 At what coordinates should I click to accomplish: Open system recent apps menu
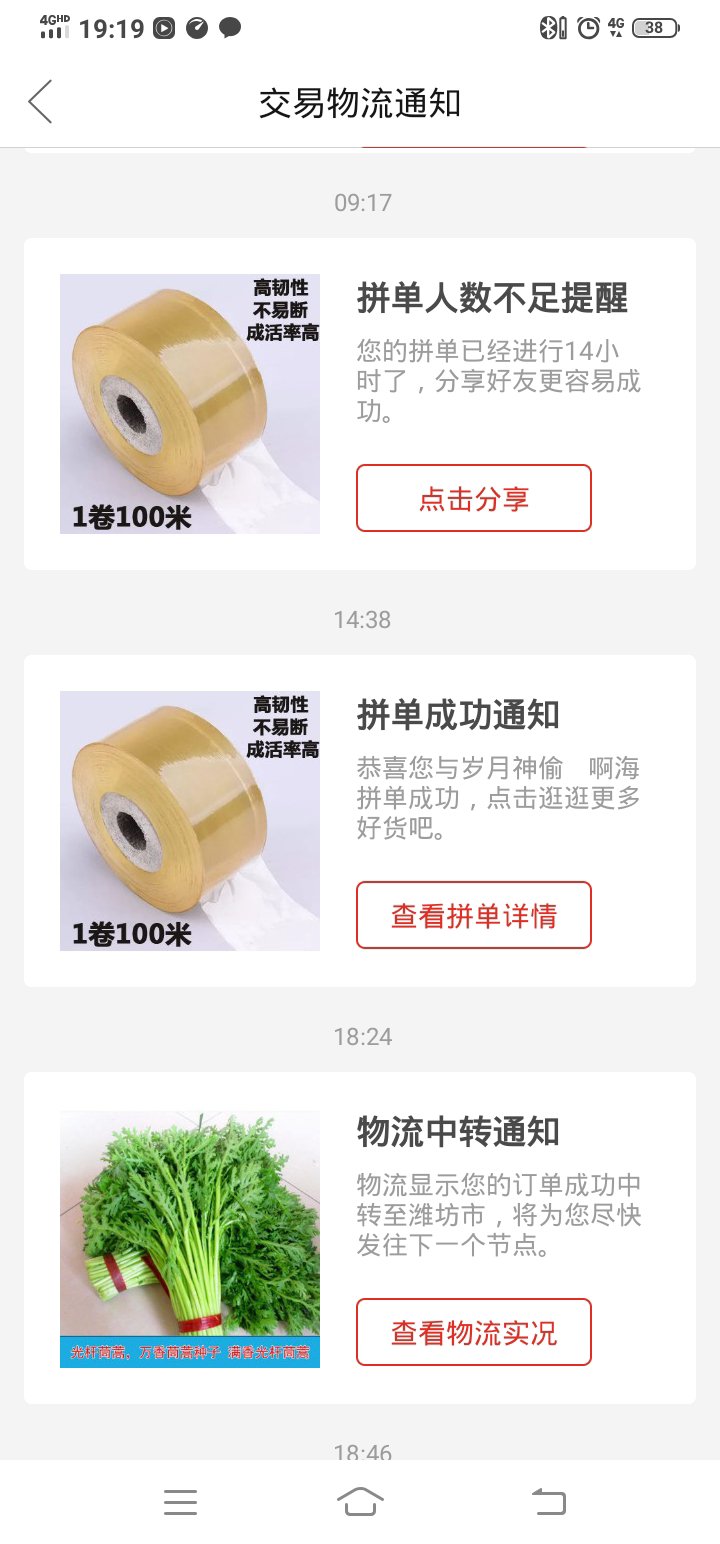(180, 1502)
